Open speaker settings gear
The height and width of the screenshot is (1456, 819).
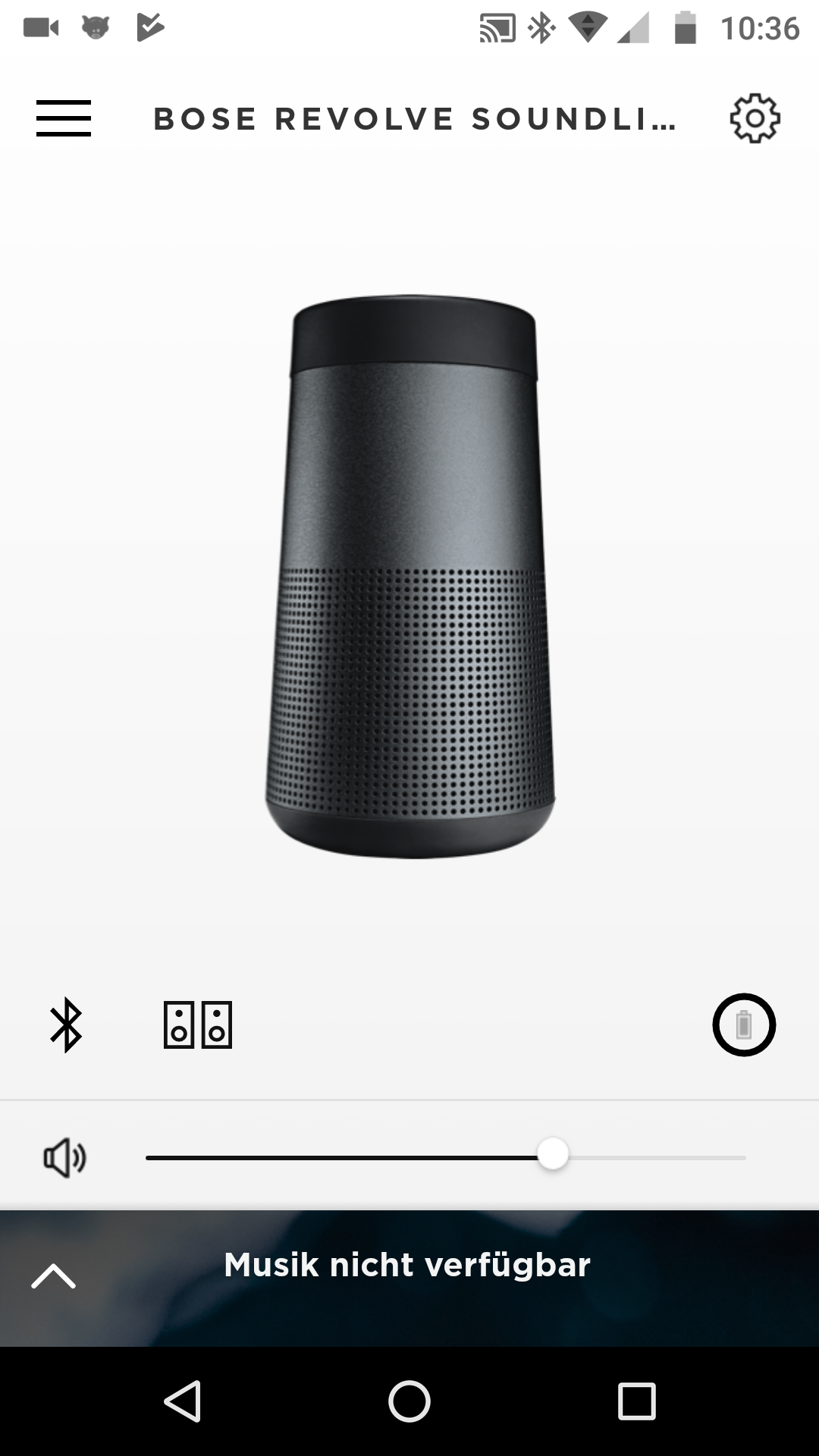click(755, 118)
